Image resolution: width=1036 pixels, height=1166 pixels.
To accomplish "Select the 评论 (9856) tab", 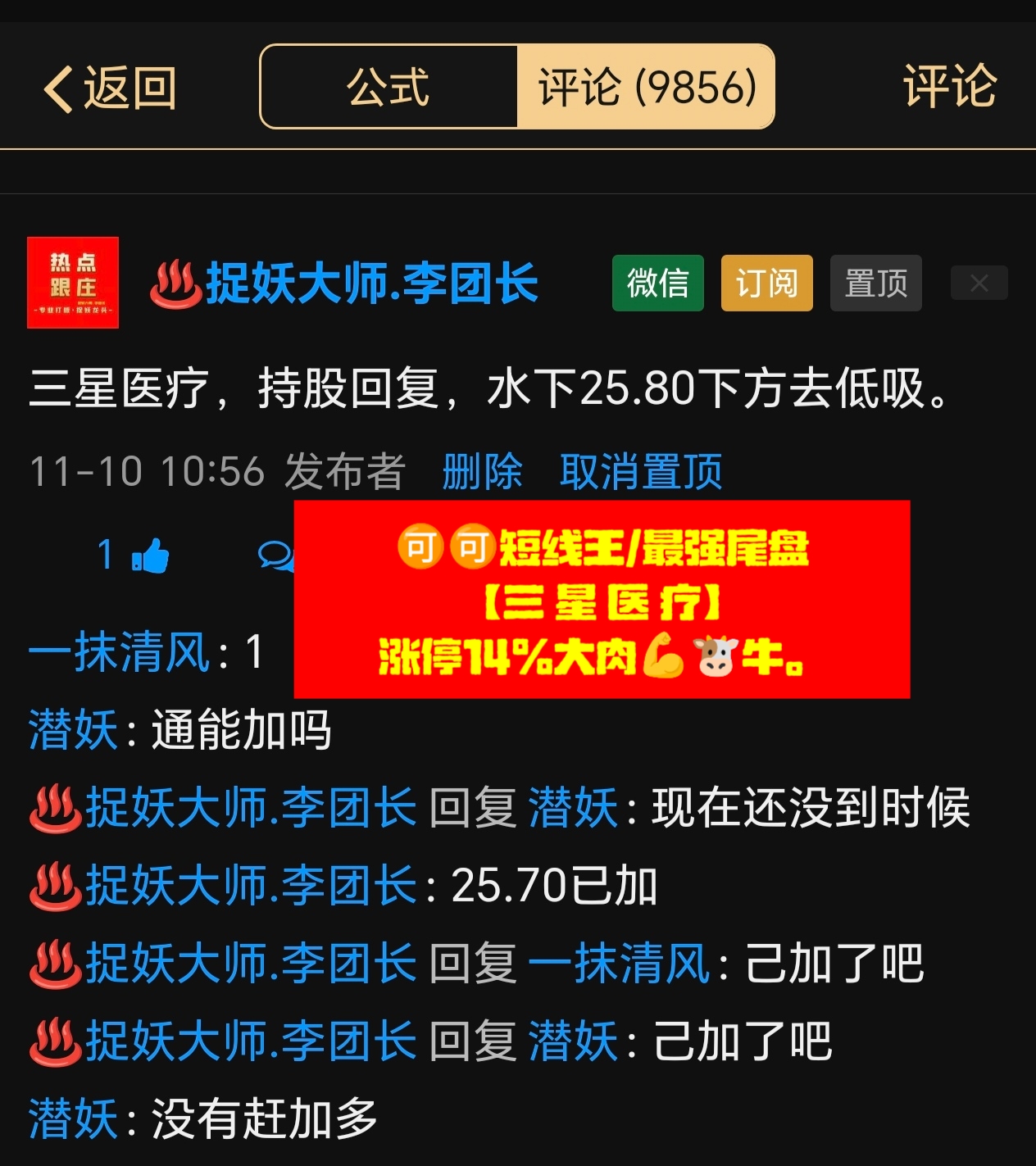I will pyautogui.click(x=646, y=87).
